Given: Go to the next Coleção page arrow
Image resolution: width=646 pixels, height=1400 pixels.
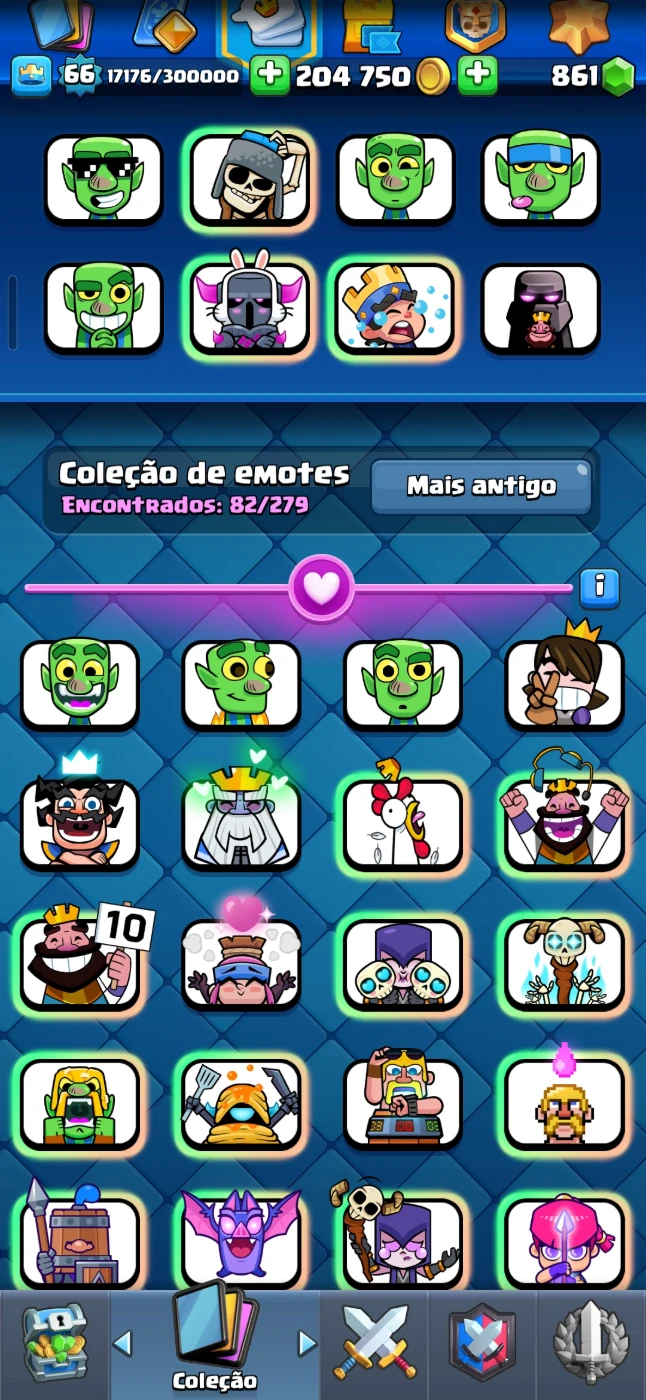Looking at the screenshot, I should (x=307, y=1342).
